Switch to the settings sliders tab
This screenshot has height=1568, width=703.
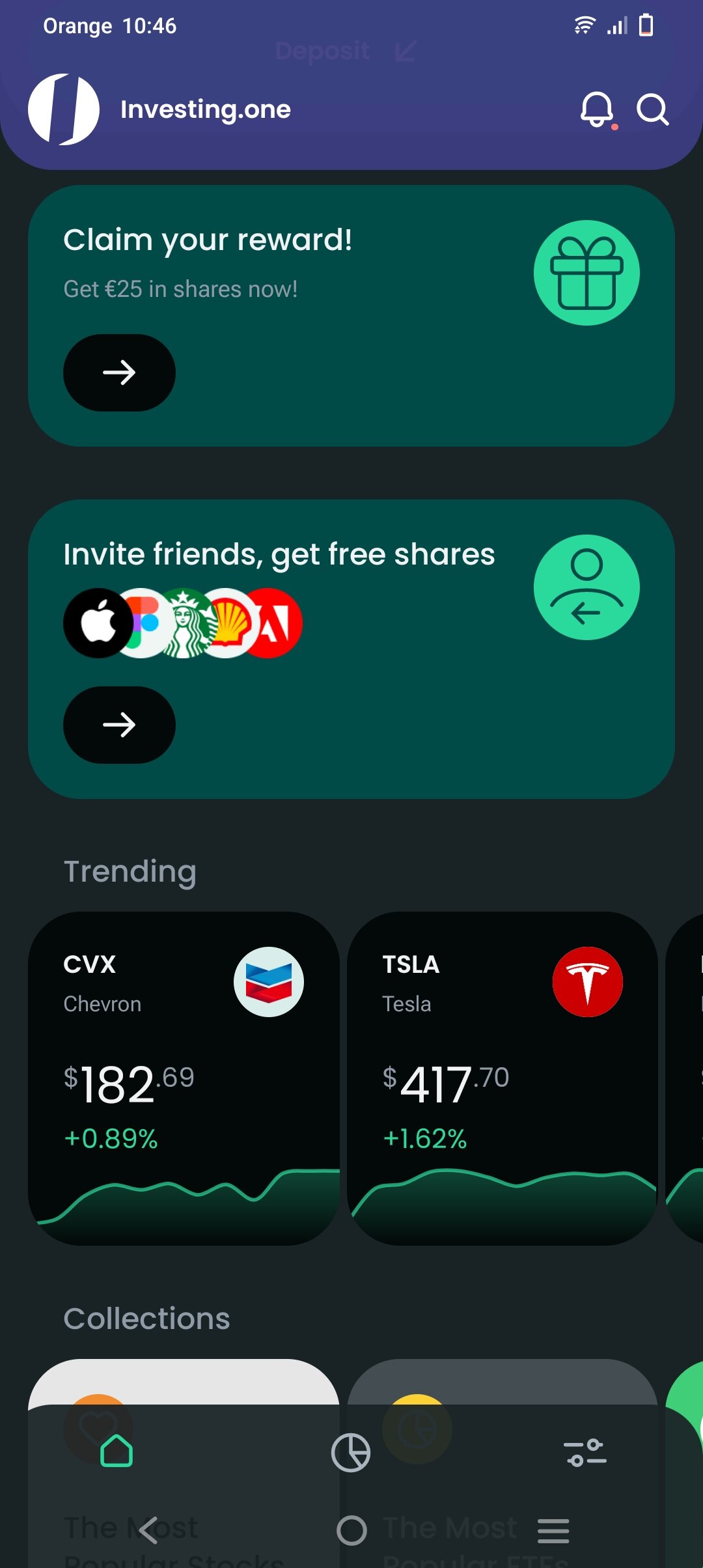pyautogui.click(x=585, y=1452)
